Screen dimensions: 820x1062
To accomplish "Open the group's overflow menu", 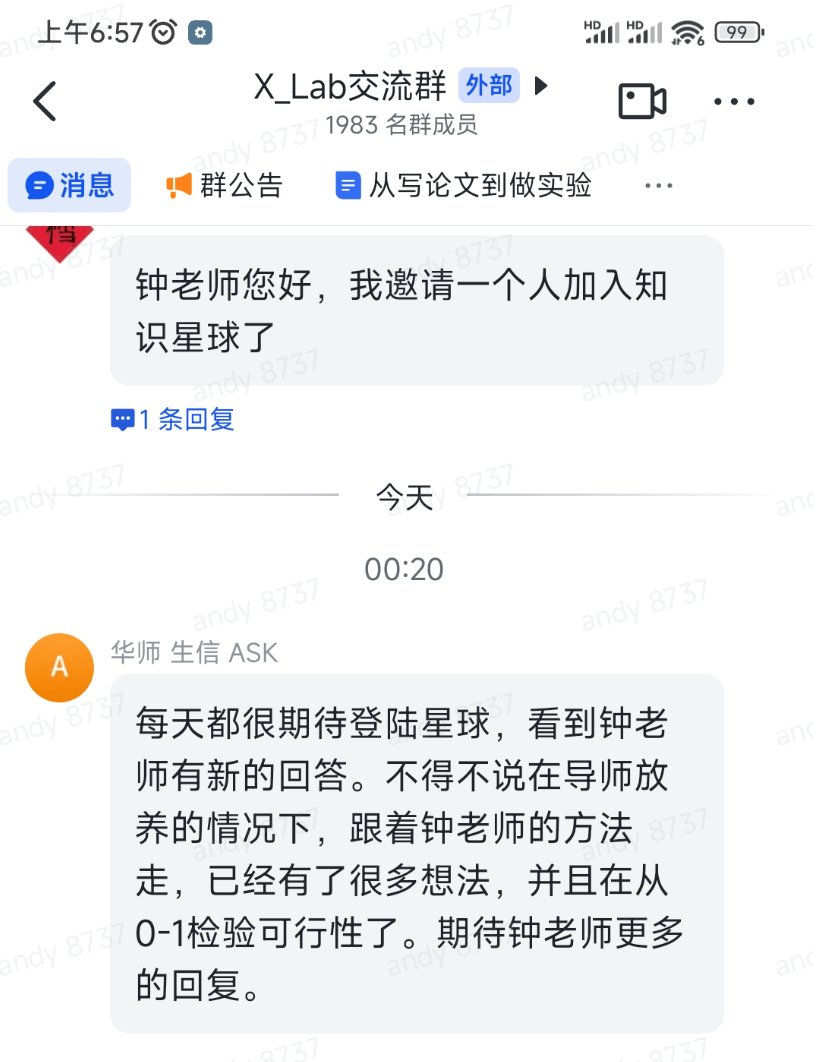I will click(734, 102).
